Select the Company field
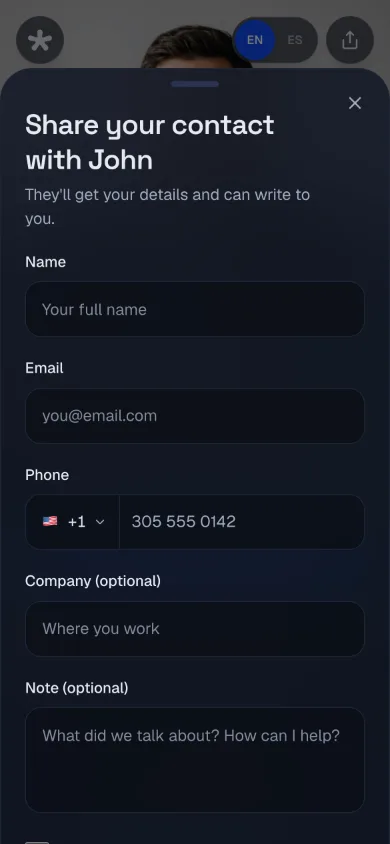 tap(195, 629)
